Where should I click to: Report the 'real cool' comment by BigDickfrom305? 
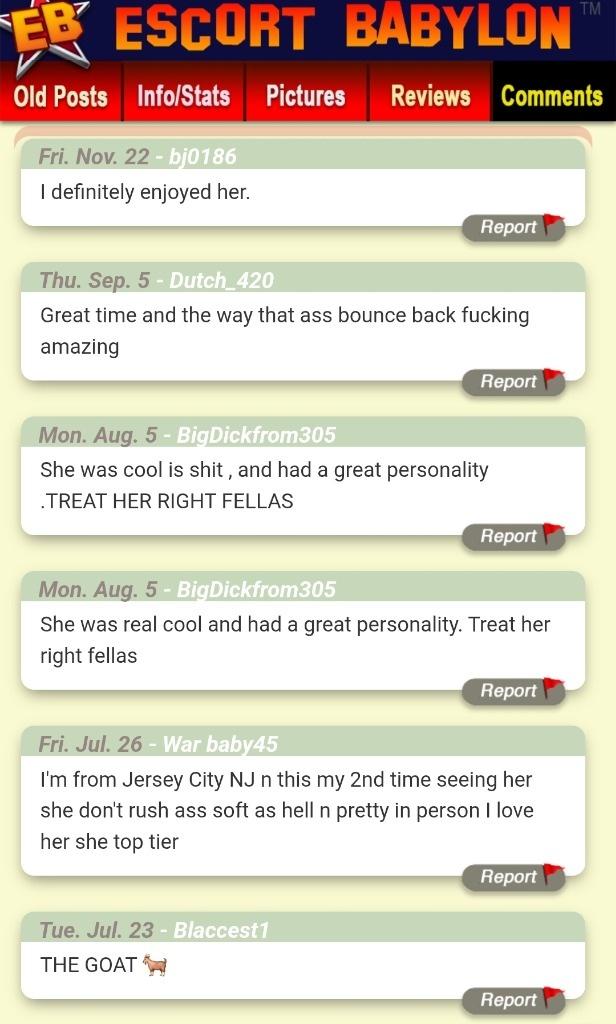[513, 691]
